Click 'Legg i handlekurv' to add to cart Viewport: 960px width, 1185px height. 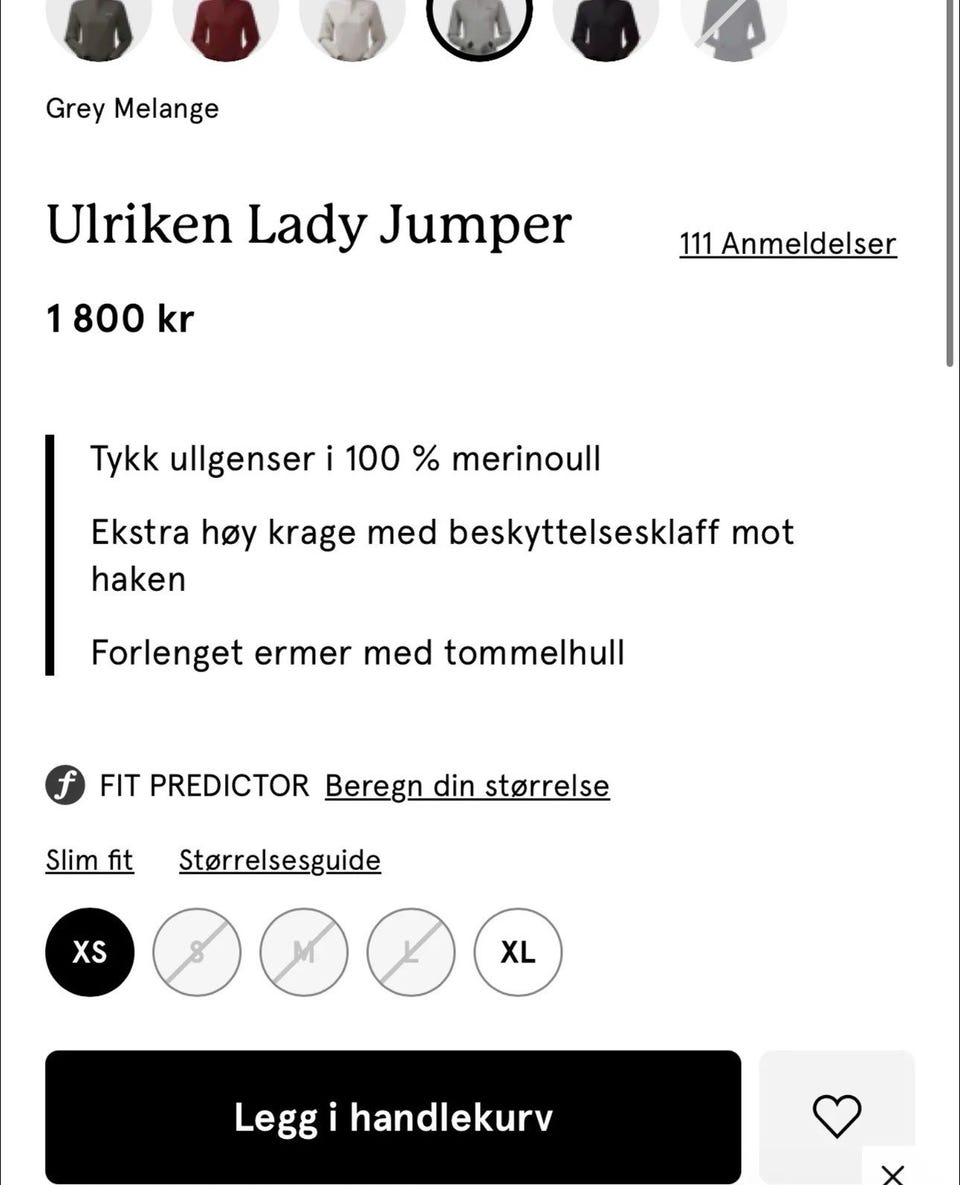click(x=393, y=1117)
